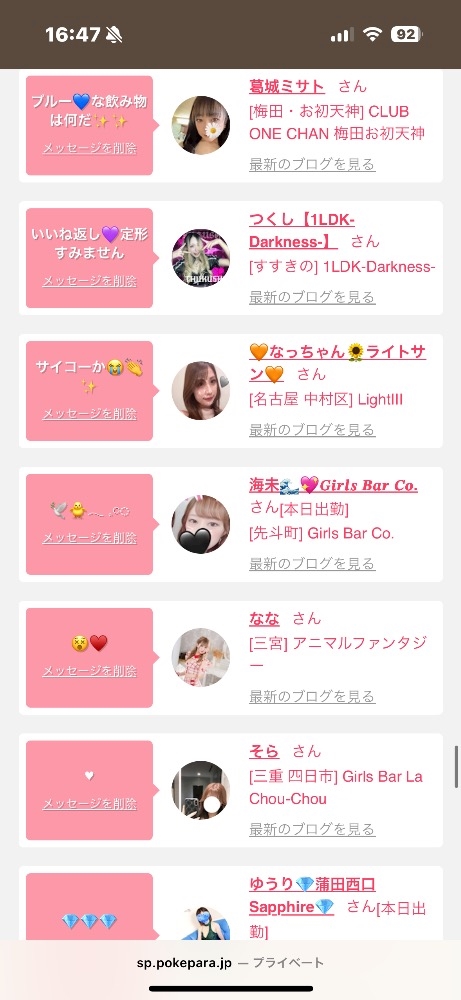Screen dimensions: 461x1000
Task: View つくし's latest blog link
Action: click(312, 297)
